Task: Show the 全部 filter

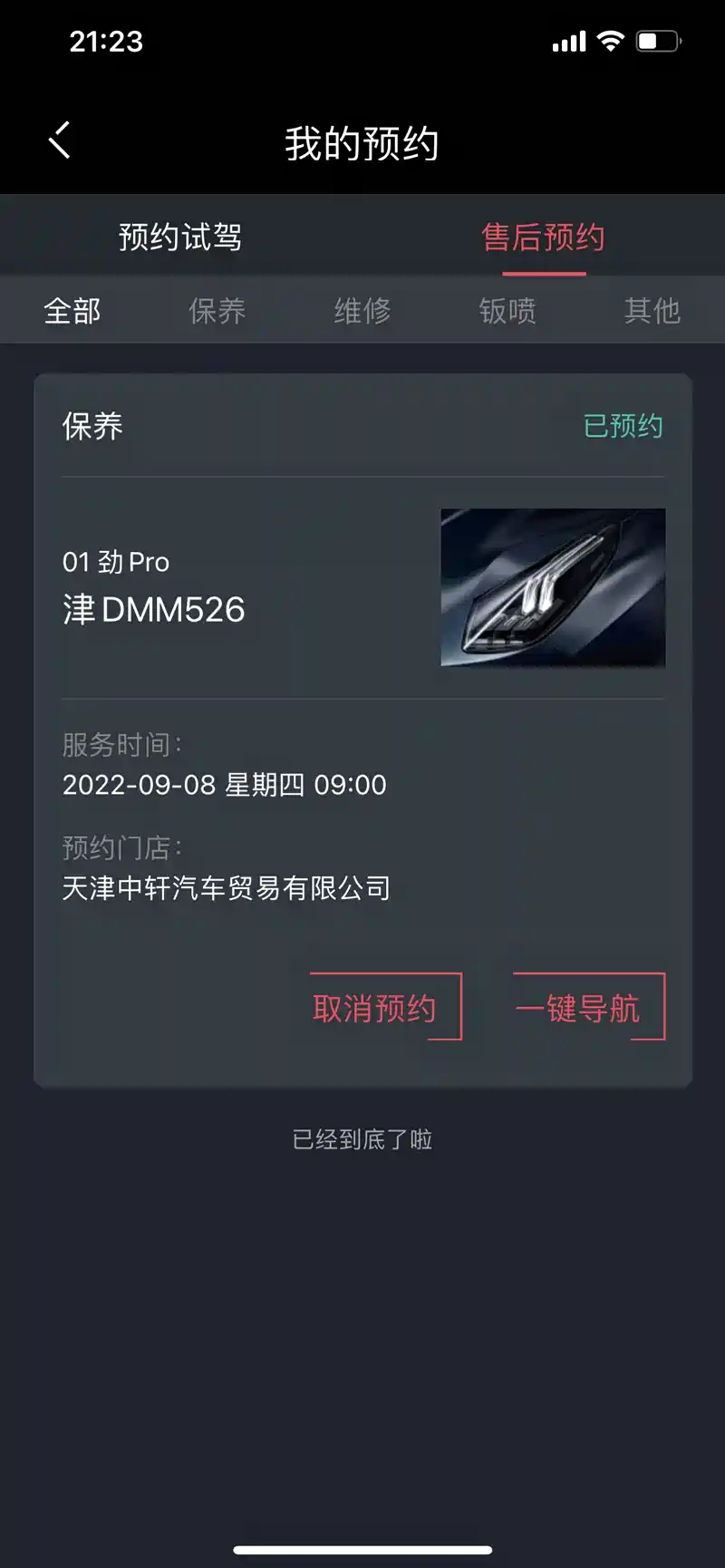Action: 72,311
